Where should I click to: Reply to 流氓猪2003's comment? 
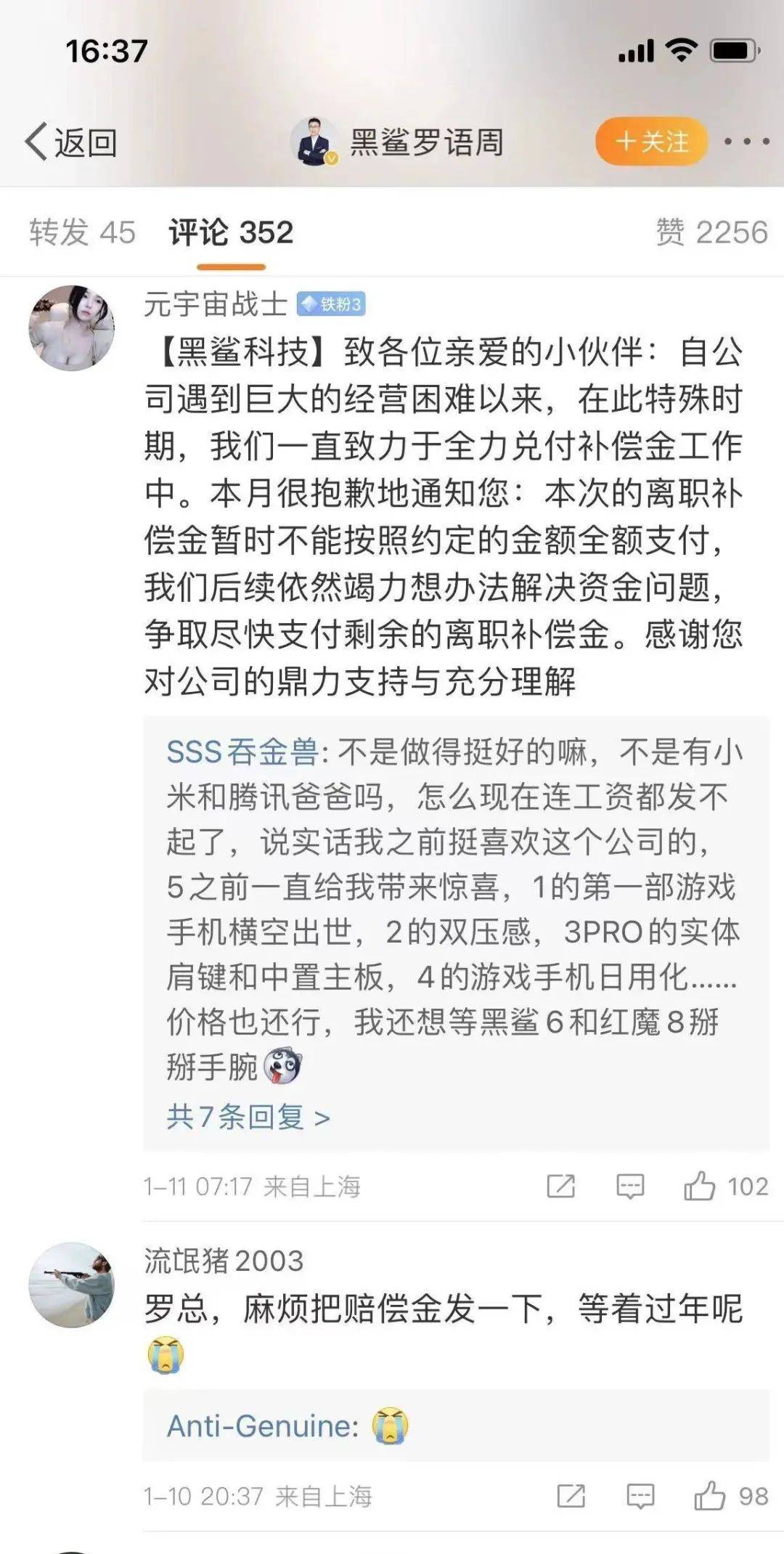pyautogui.click(x=640, y=1496)
